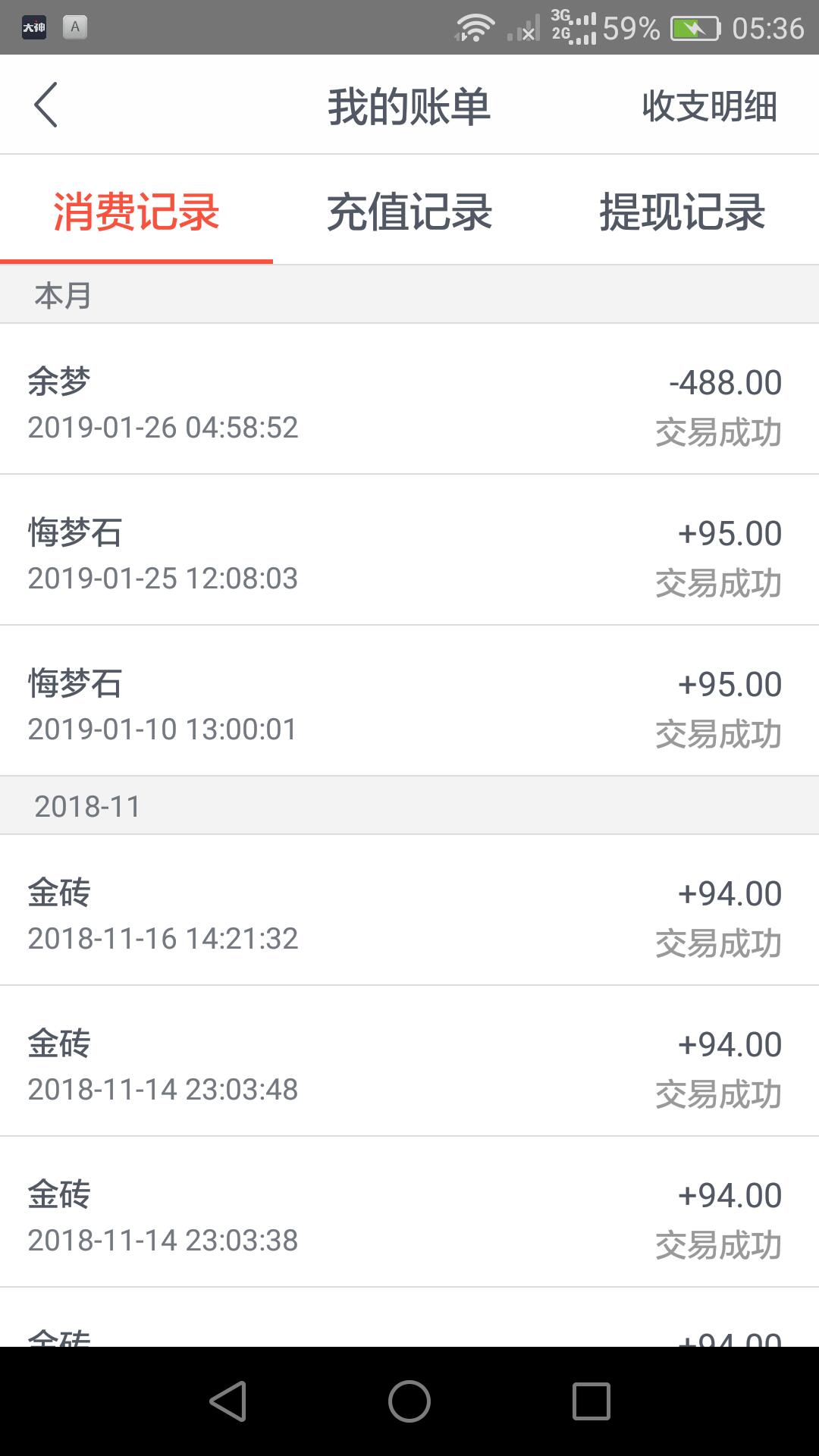This screenshot has width=819, height=1456.
Task: Select the 消费记录 tab
Action: (x=136, y=212)
